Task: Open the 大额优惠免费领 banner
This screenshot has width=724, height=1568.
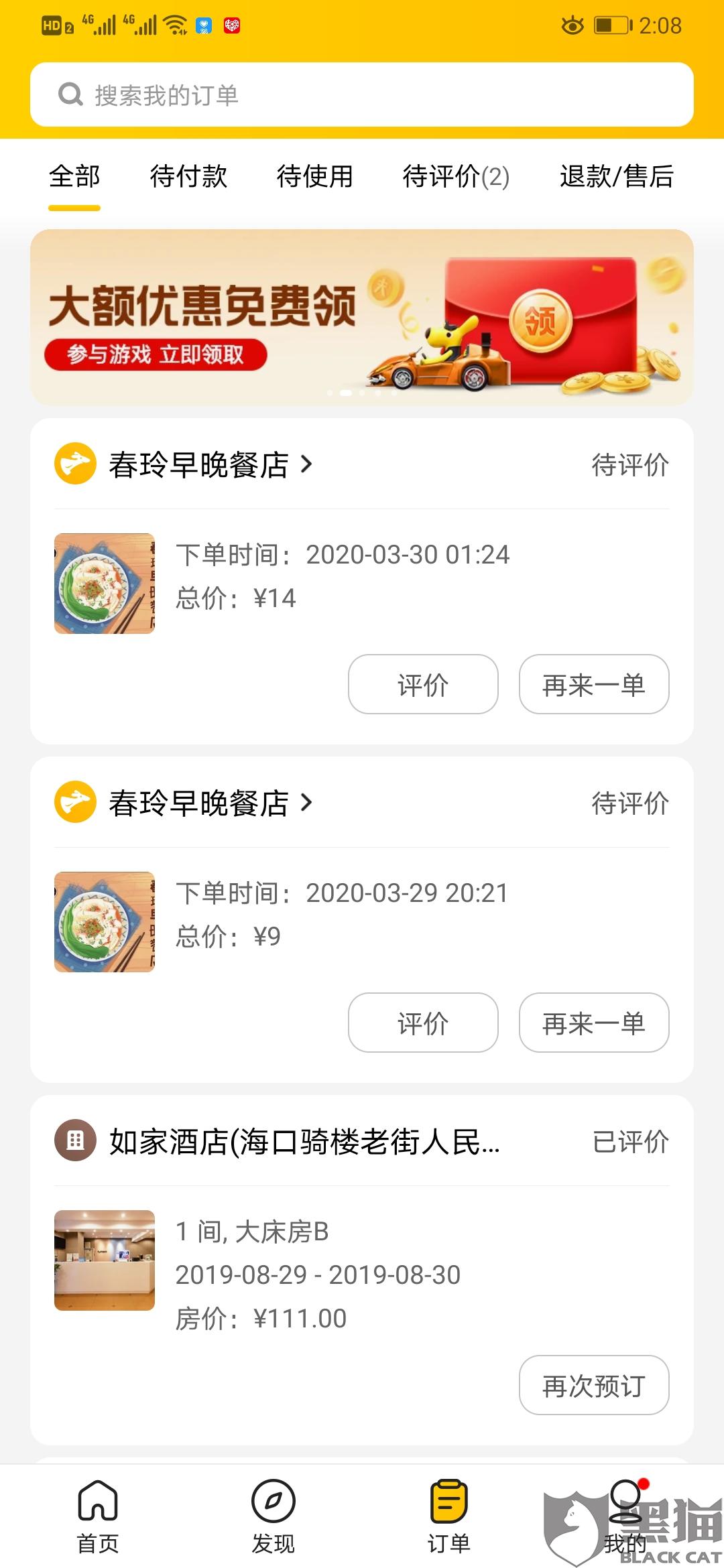Action: click(362, 317)
